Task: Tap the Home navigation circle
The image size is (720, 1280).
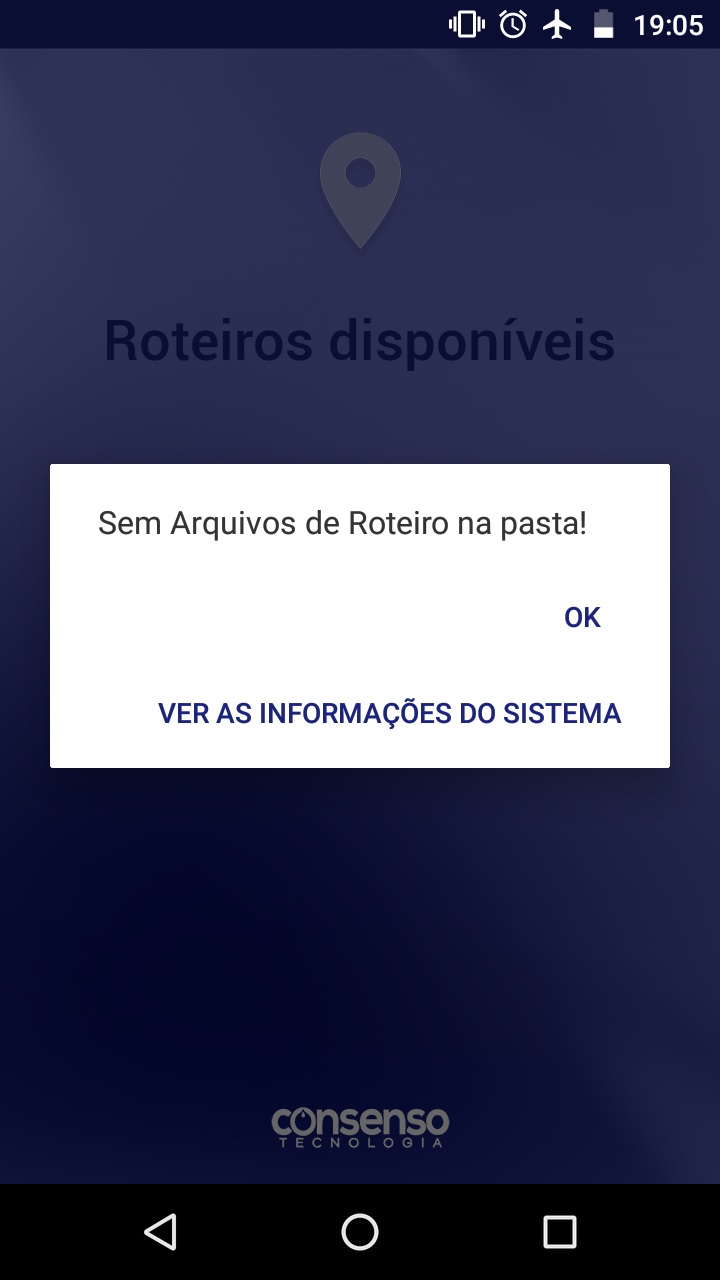Action: tap(360, 1232)
